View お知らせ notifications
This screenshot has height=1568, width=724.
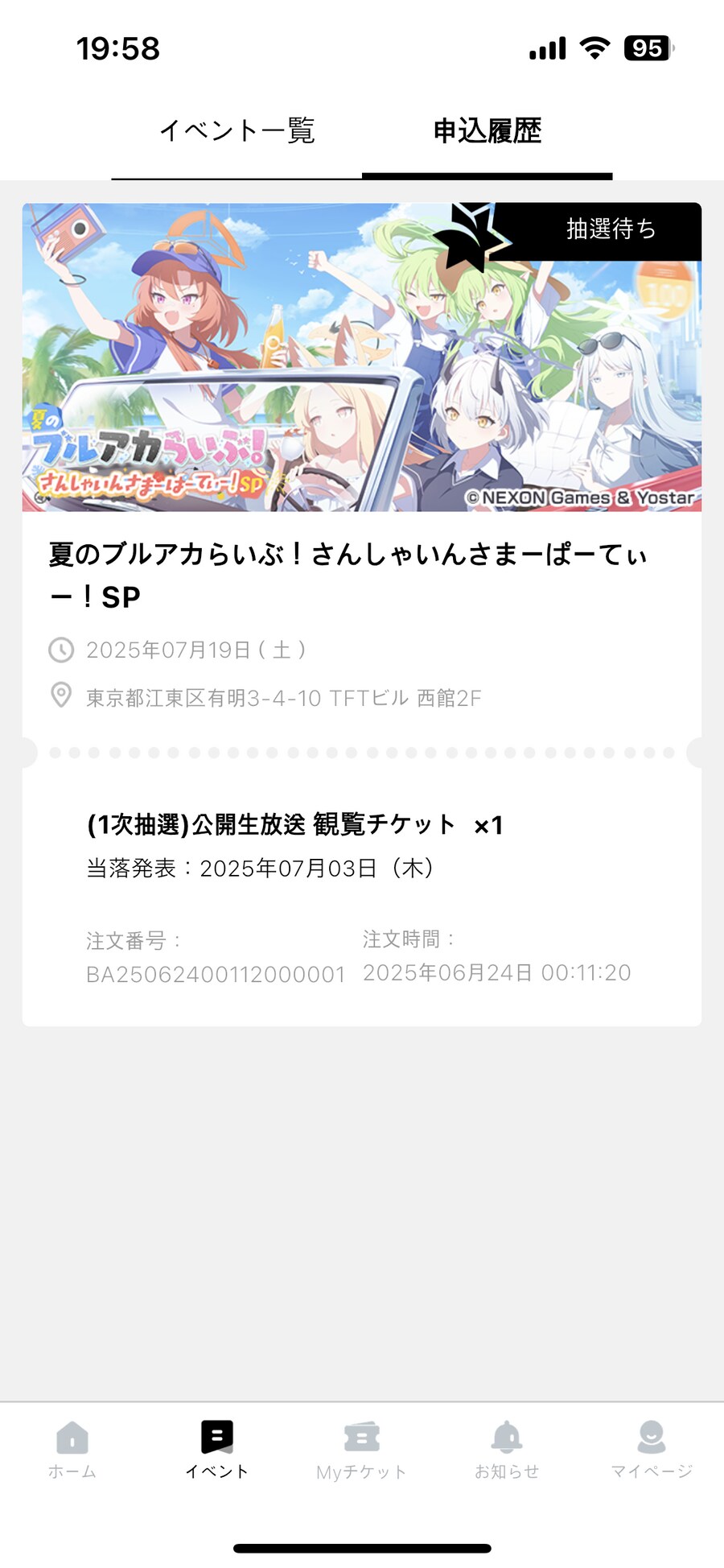506,1450
